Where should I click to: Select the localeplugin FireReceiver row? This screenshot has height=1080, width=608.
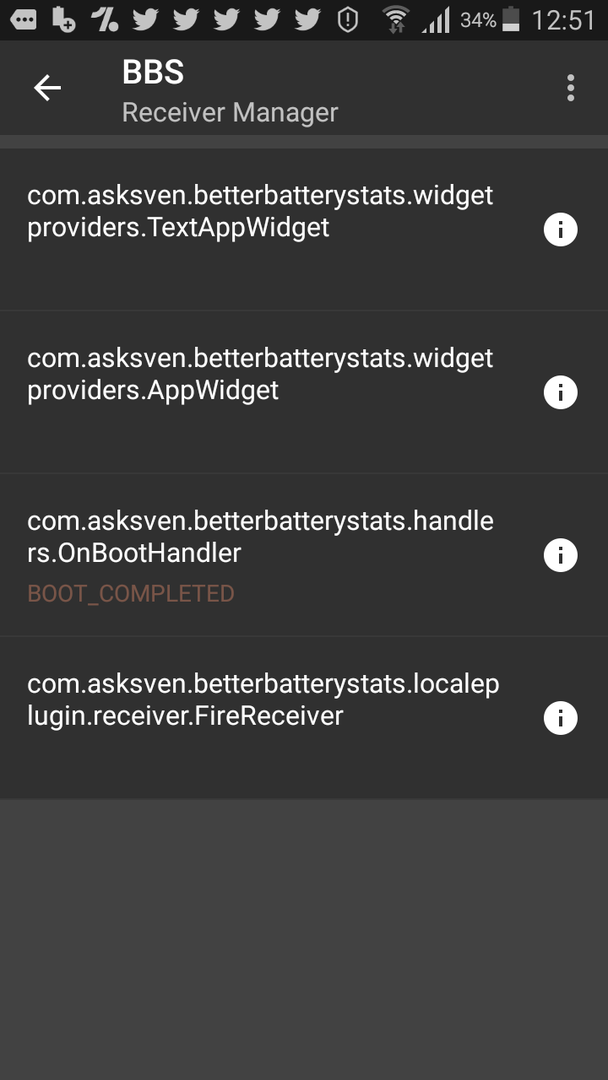tap(304, 718)
